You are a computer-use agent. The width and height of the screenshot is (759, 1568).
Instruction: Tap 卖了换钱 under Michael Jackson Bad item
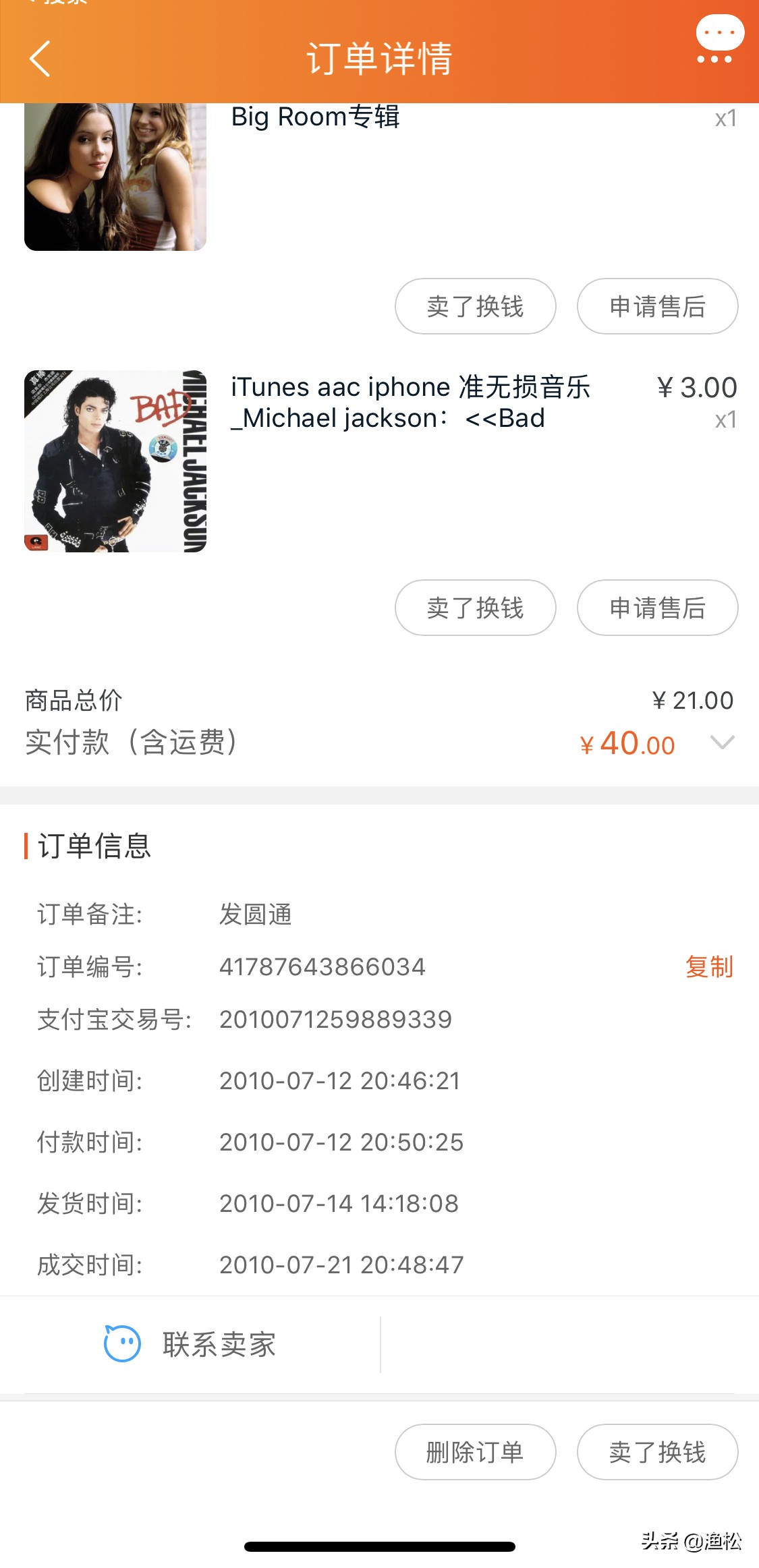(x=475, y=608)
